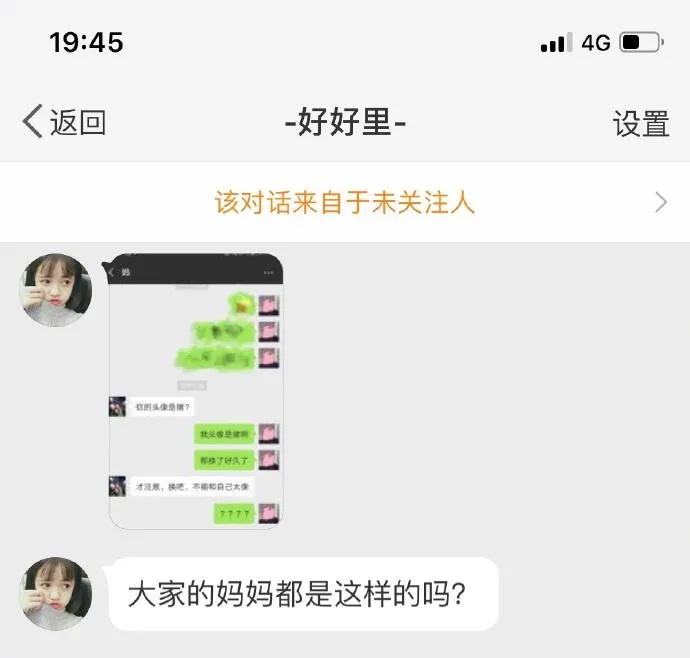This screenshot has height=658, width=690.
Task: Open 设置 for this conversation
Action: click(x=640, y=124)
